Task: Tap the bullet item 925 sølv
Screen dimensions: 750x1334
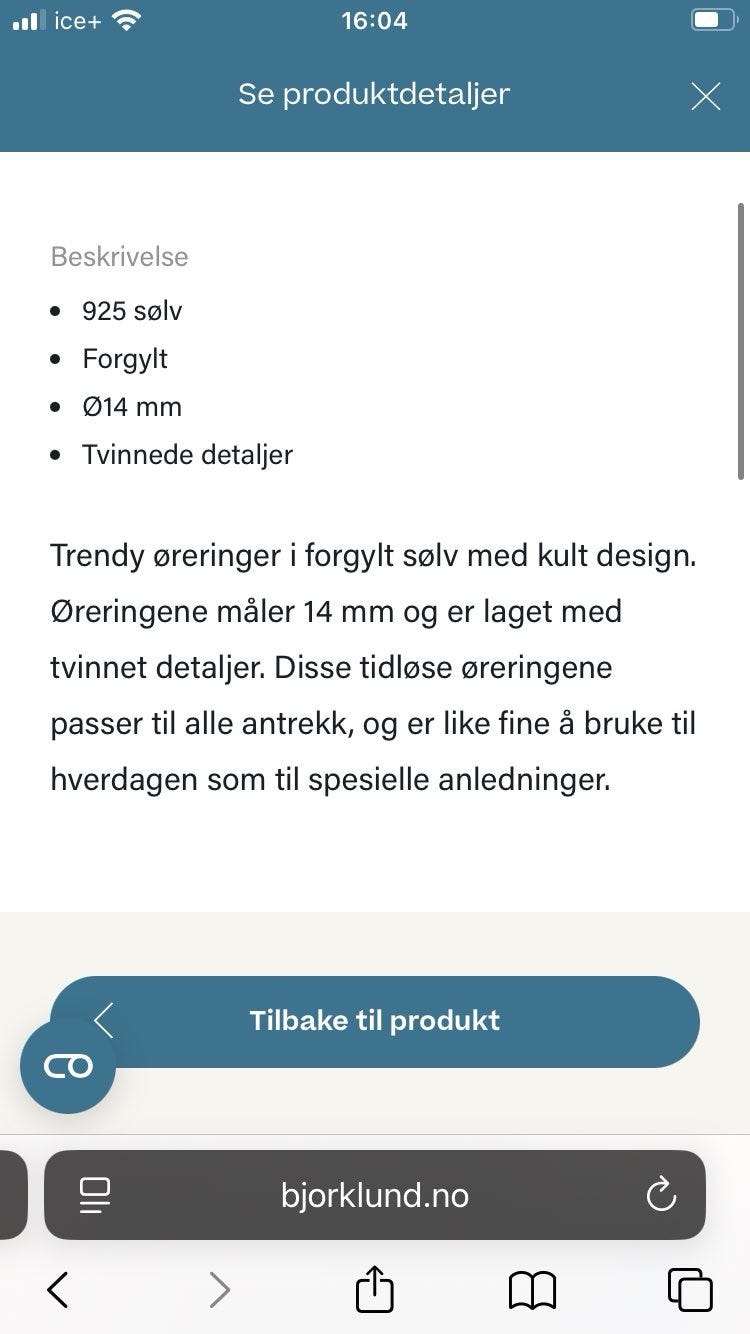Action: [132, 311]
